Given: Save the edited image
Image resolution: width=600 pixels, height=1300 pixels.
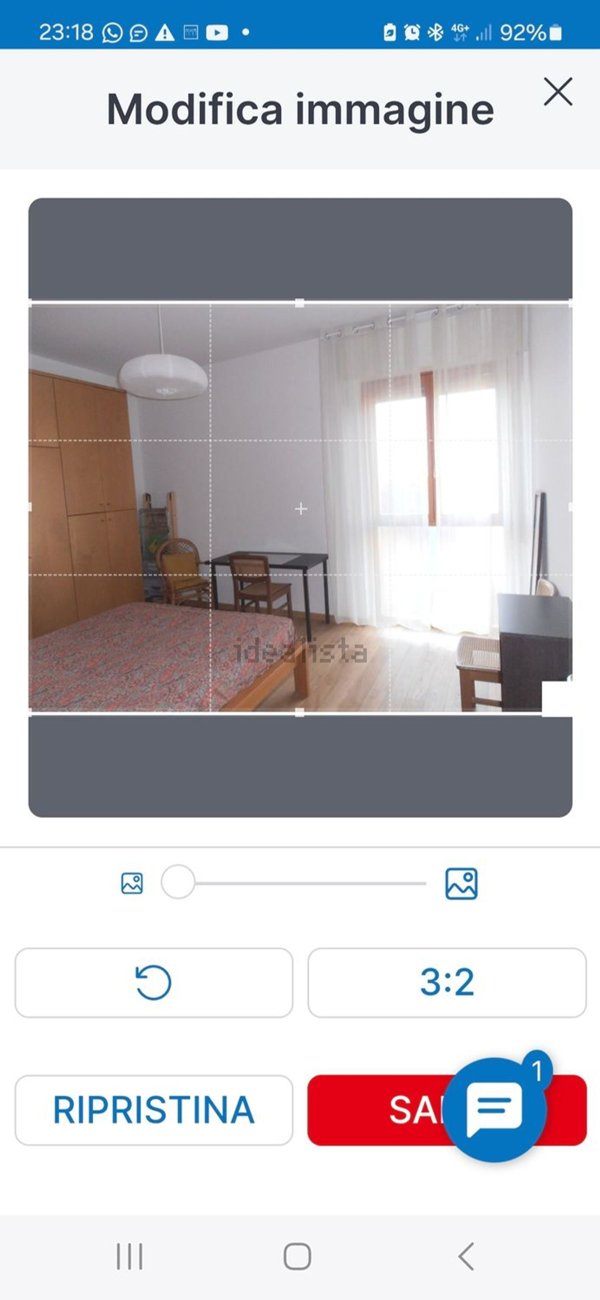Looking at the screenshot, I should [380, 1110].
